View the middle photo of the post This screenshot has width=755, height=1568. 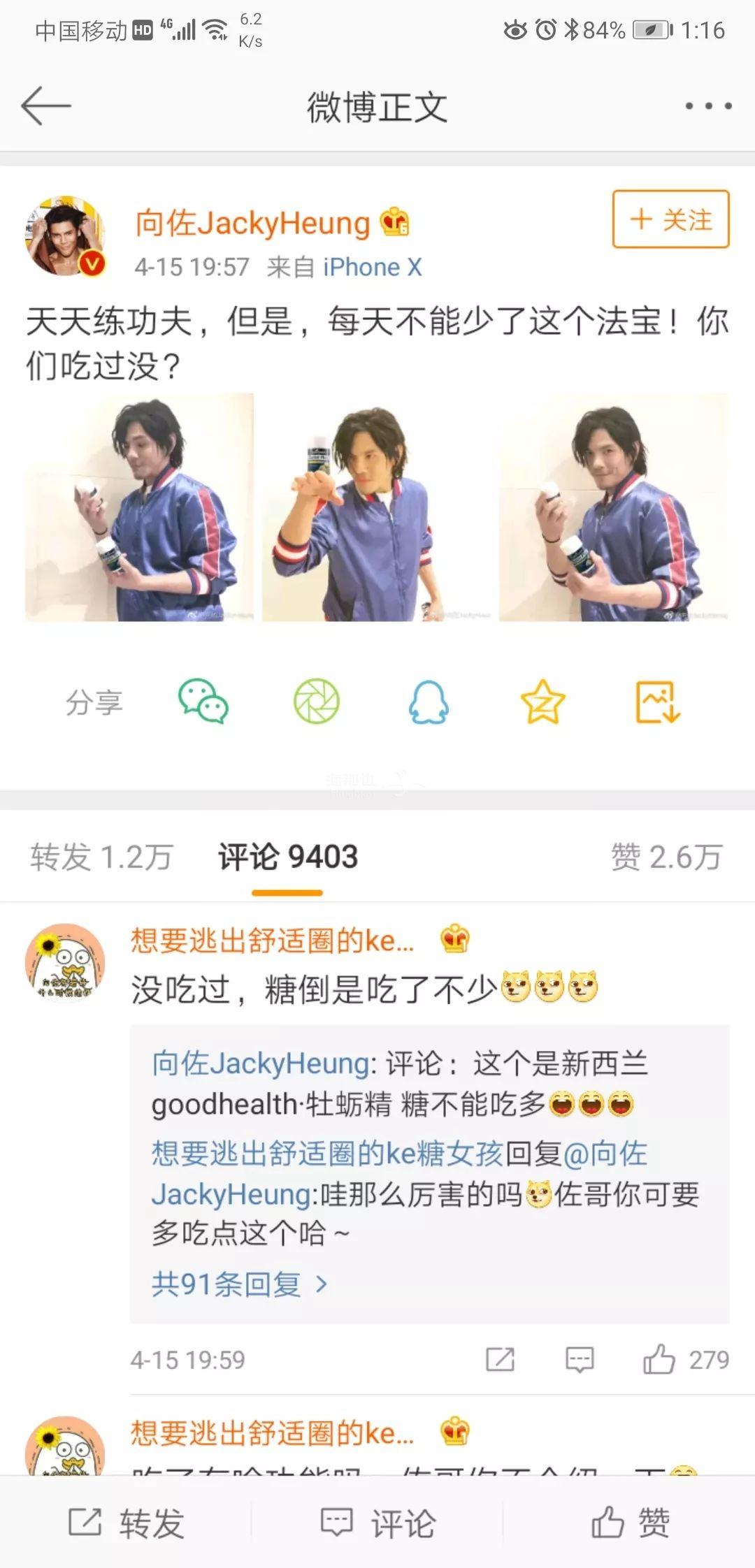pyautogui.click(x=376, y=507)
